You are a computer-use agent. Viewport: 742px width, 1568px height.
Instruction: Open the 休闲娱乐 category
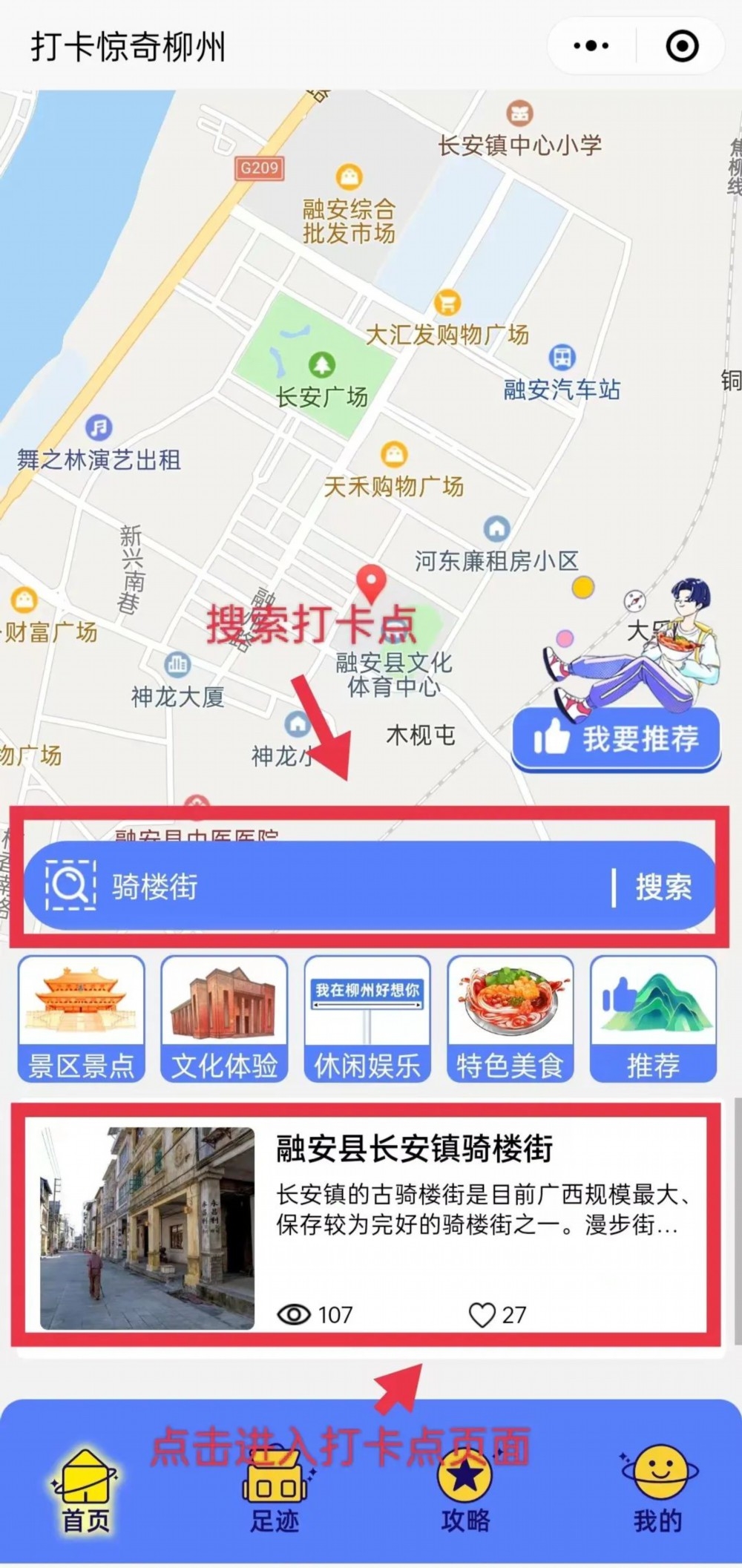pyautogui.click(x=367, y=1019)
